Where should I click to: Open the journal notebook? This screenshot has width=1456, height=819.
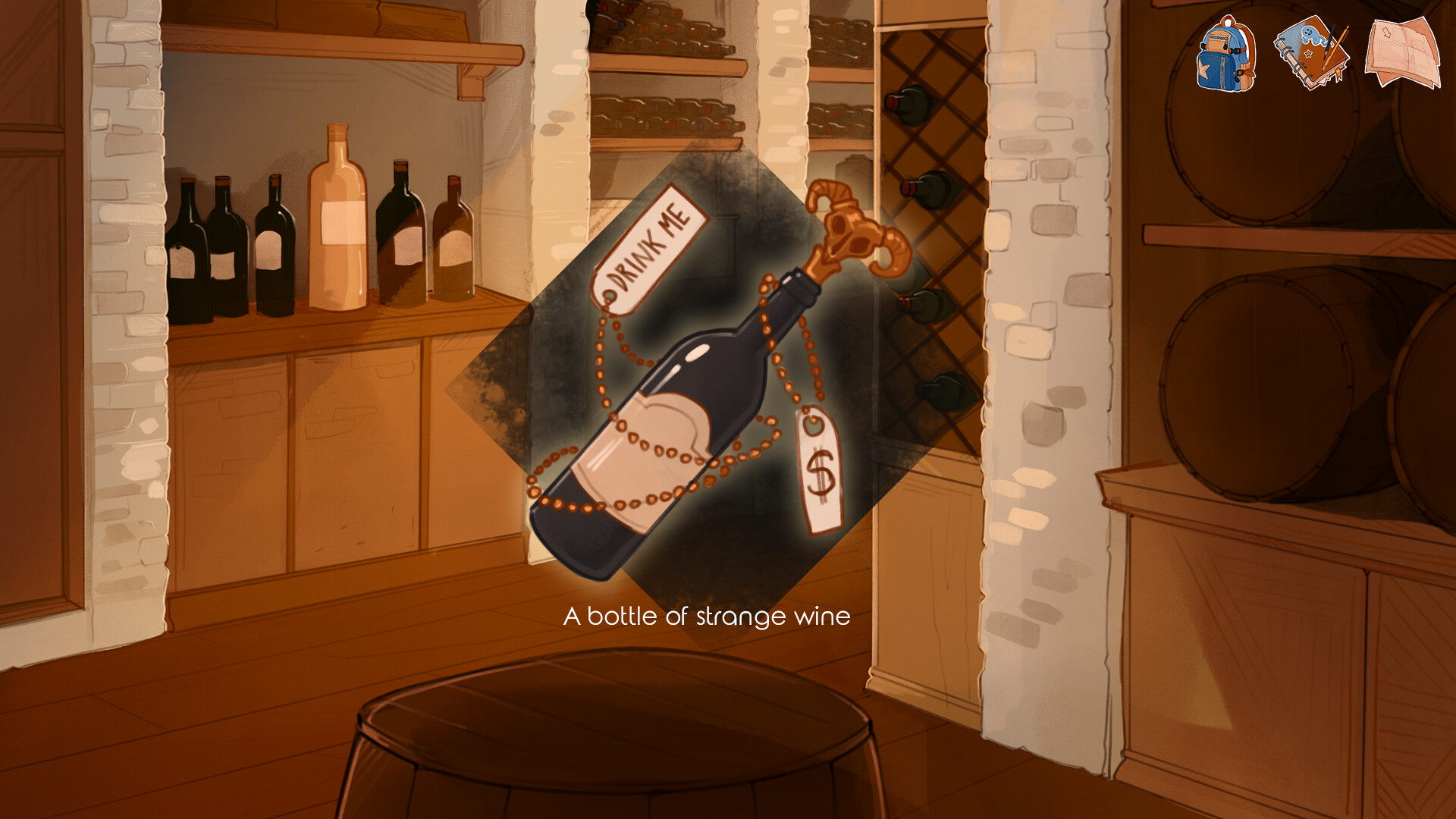coord(1312,53)
